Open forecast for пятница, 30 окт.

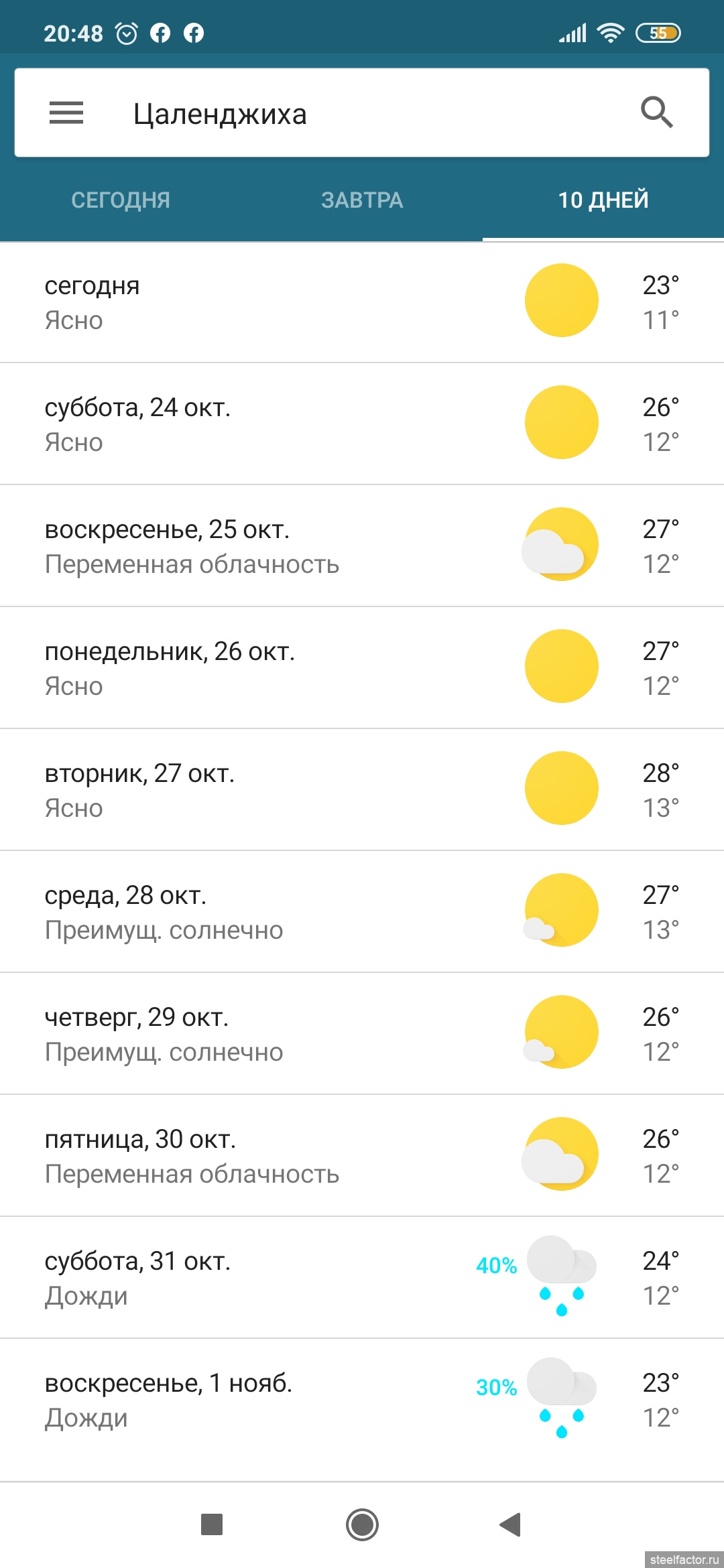[x=362, y=1156]
